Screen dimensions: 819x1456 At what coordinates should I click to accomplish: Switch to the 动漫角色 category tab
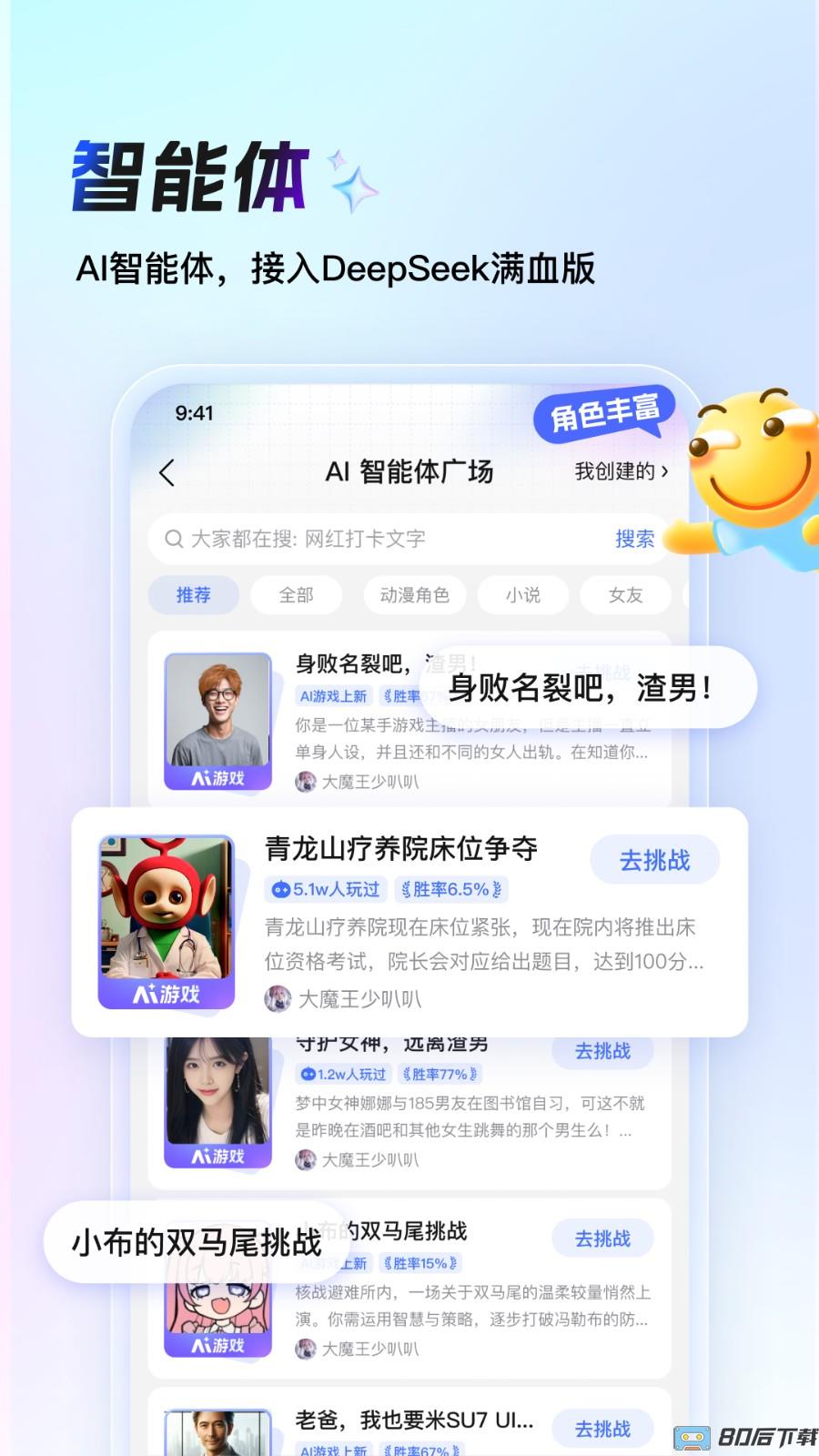pyautogui.click(x=414, y=595)
